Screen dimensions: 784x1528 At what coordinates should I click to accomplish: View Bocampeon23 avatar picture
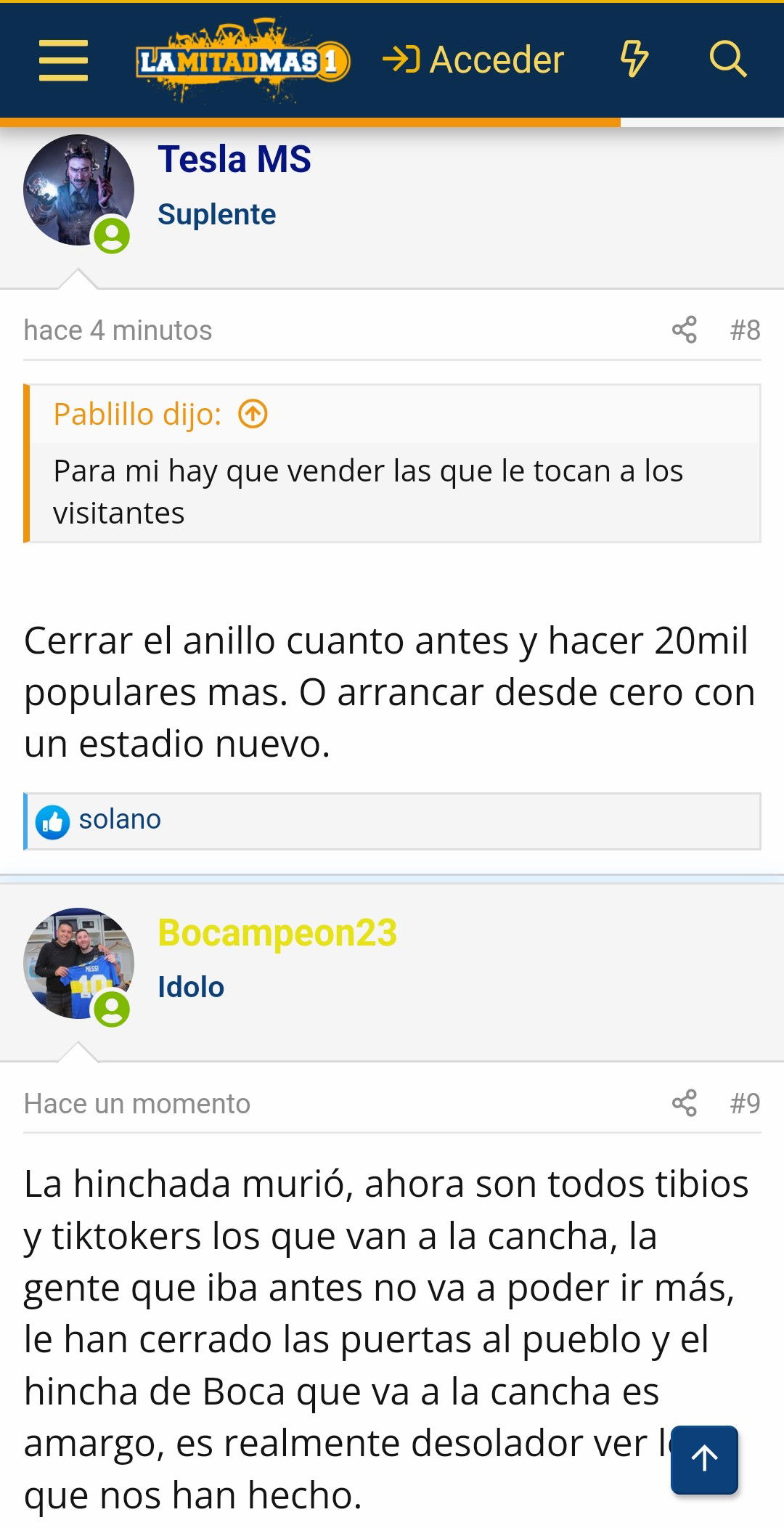click(78, 963)
